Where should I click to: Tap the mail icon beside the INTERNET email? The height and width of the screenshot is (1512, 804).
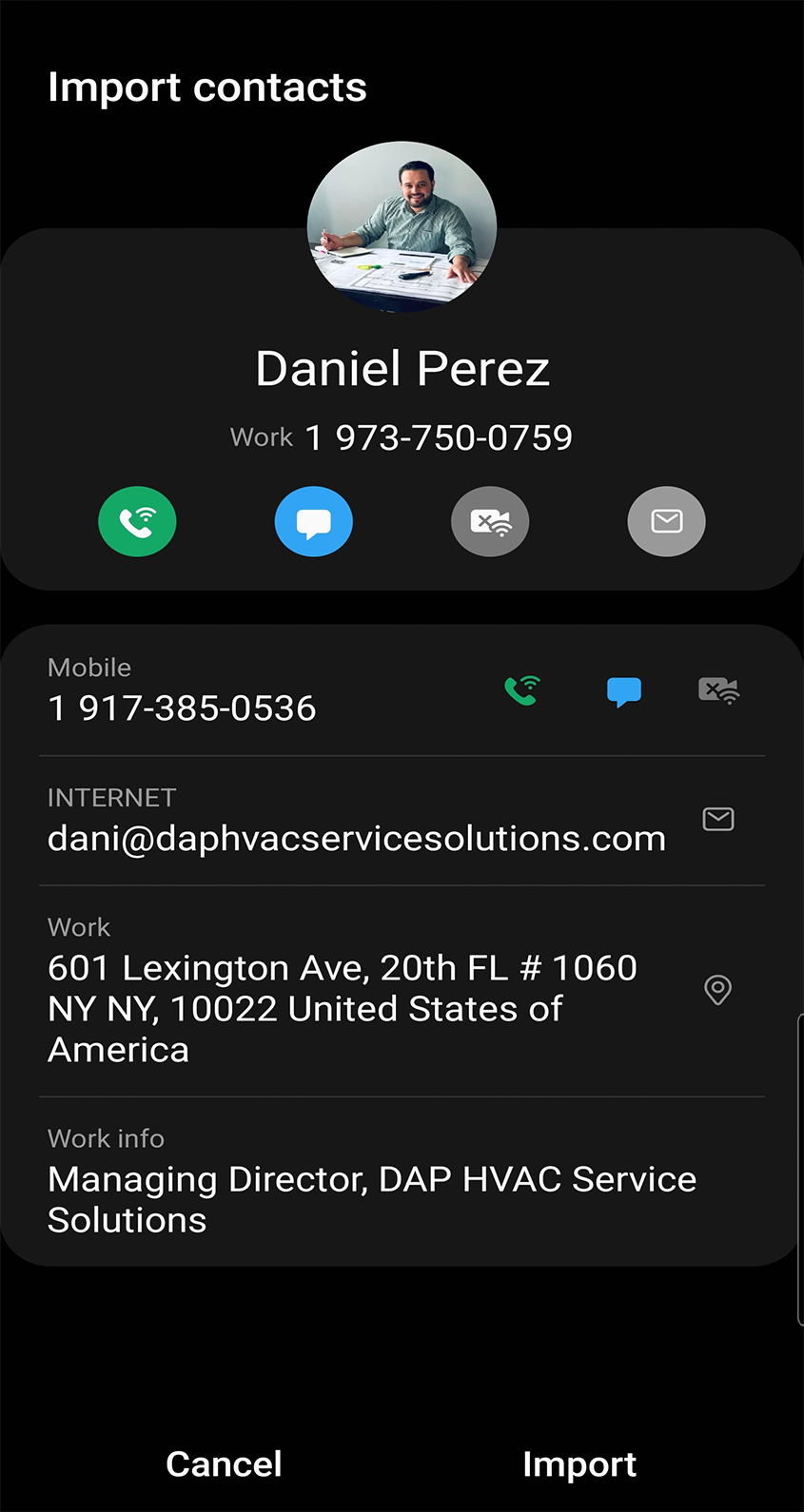(718, 819)
